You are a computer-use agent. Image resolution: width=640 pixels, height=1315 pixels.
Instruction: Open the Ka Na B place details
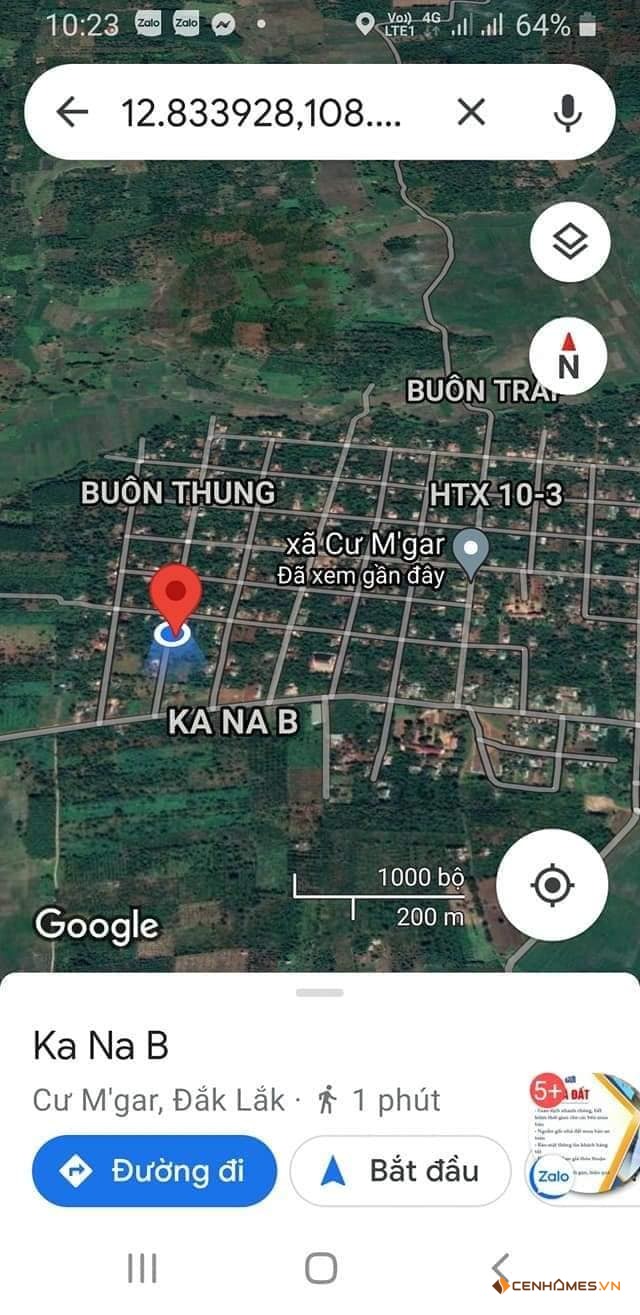pos(101,1046)
